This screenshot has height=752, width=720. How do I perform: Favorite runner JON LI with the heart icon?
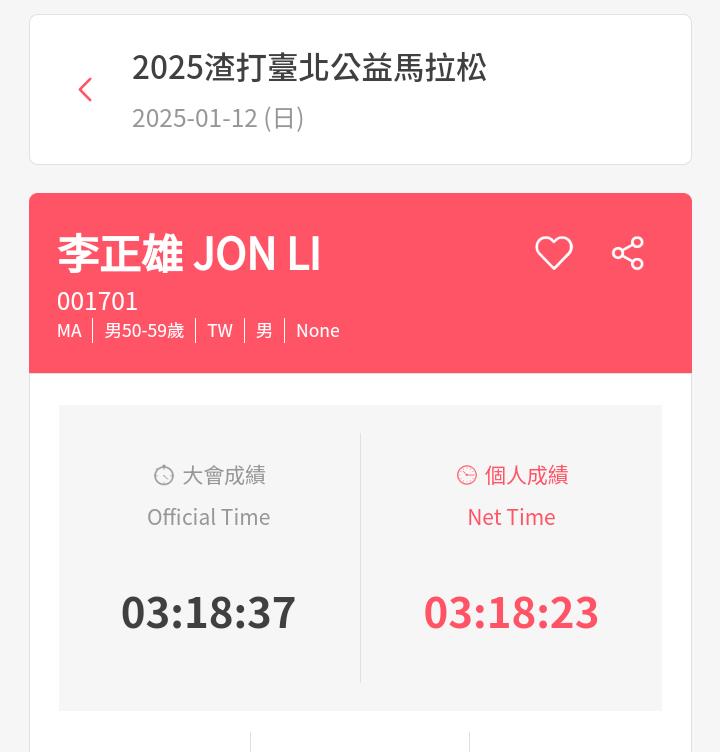pyautogui.click(x=554, y=253)
